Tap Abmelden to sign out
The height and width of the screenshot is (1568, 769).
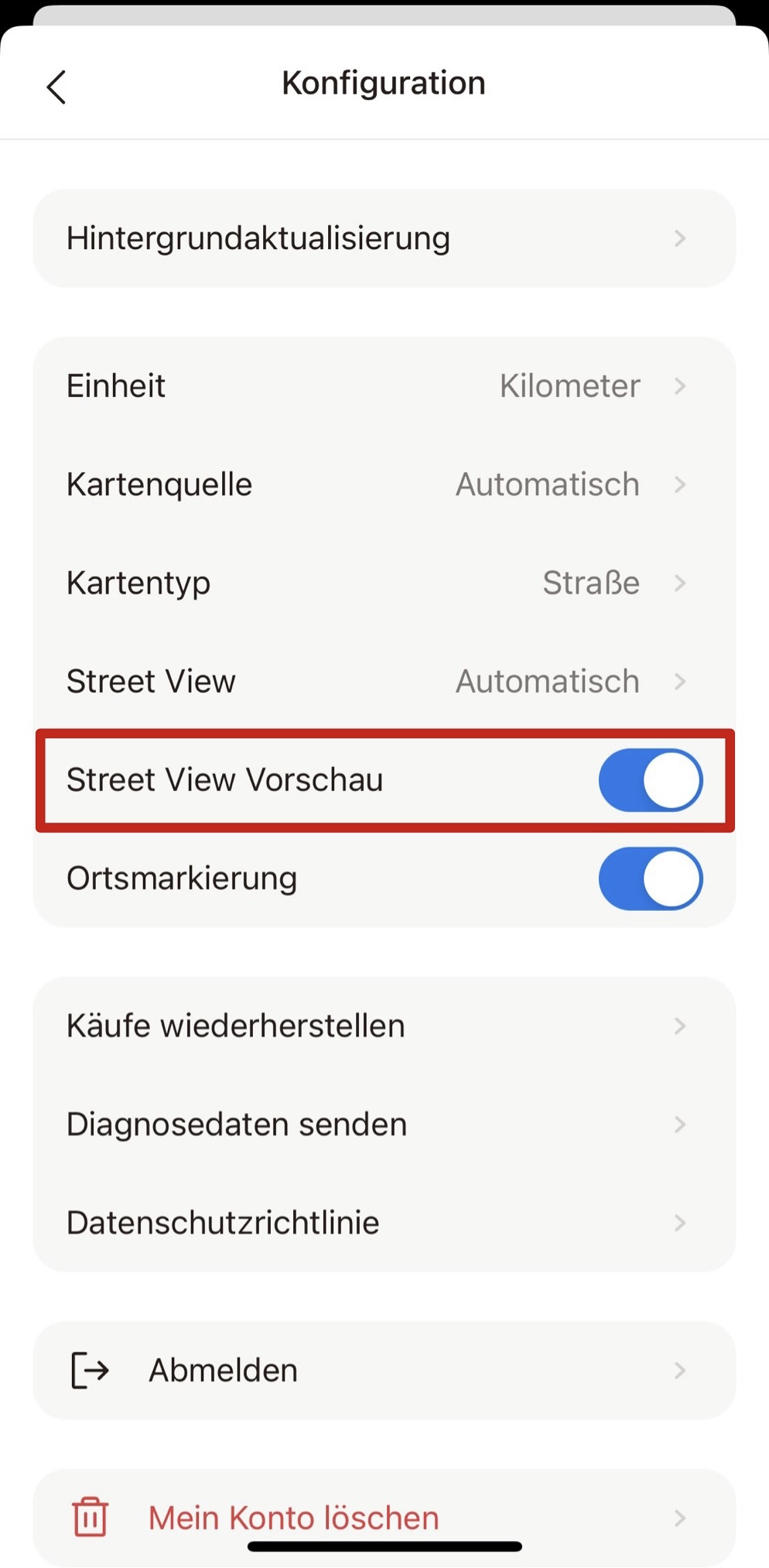pos(384,1371)
